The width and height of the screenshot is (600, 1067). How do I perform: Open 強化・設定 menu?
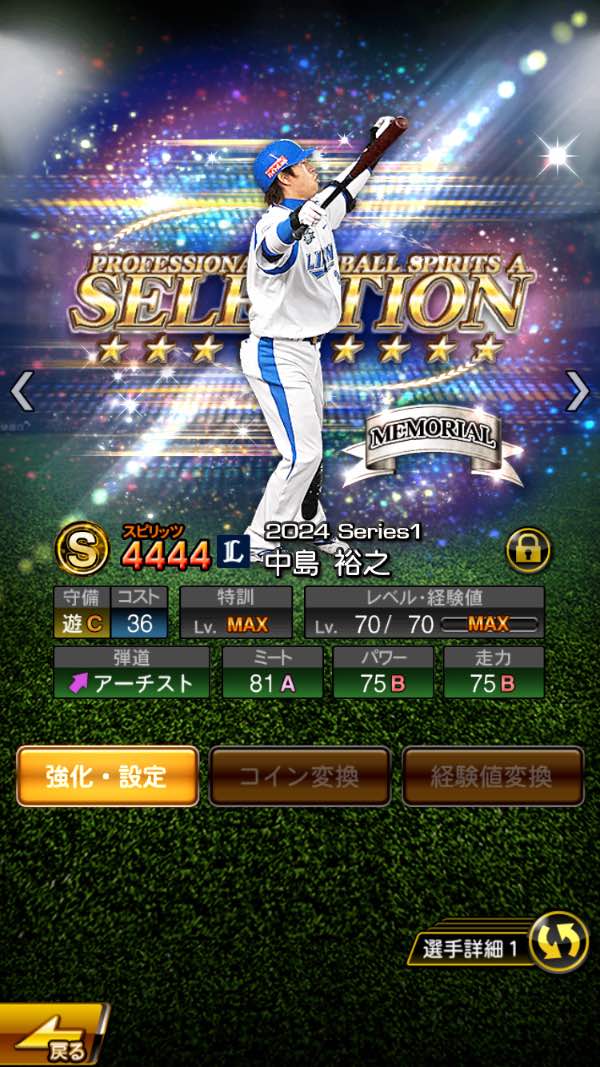click(x=107, y=776)
